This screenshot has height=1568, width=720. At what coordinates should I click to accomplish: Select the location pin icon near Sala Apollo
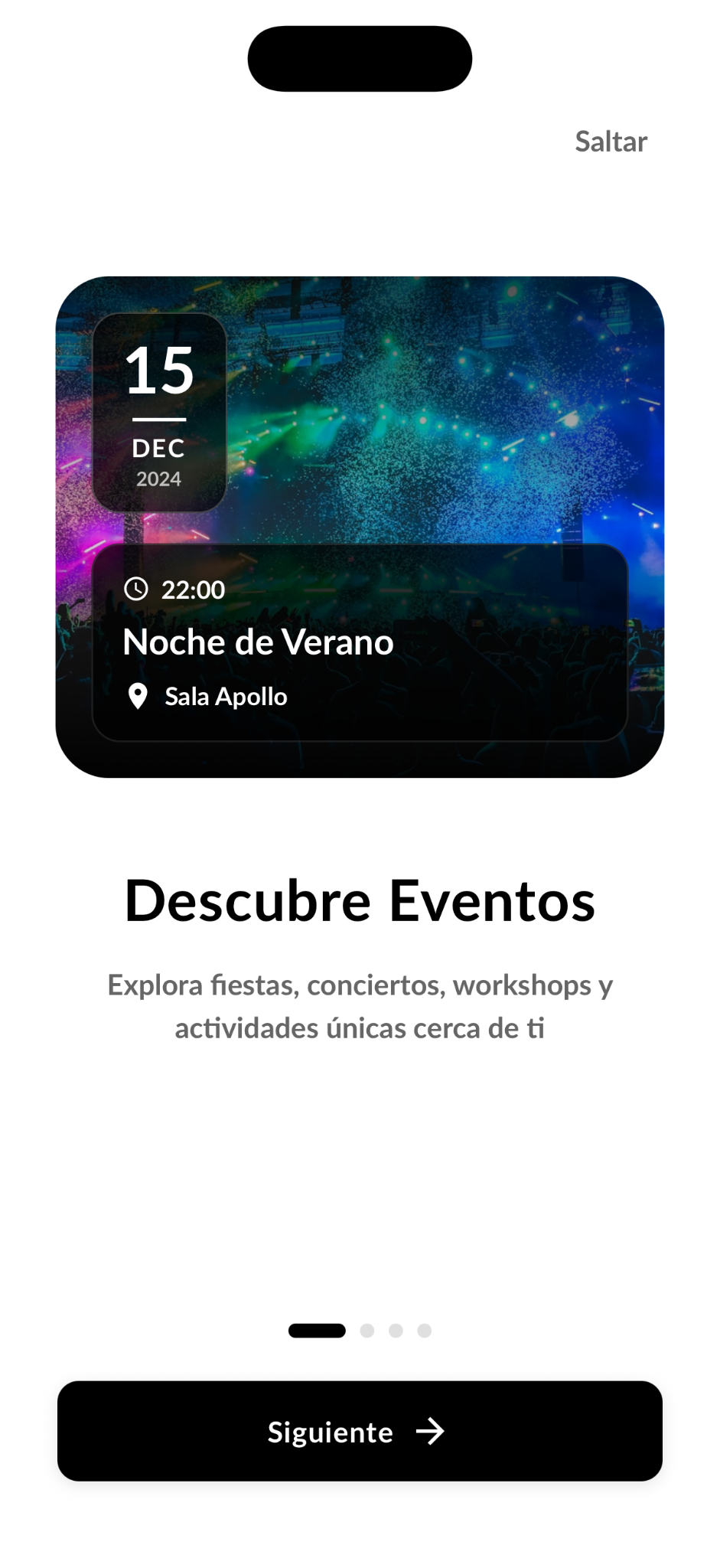pyautogui.click(x=137, y=696)
